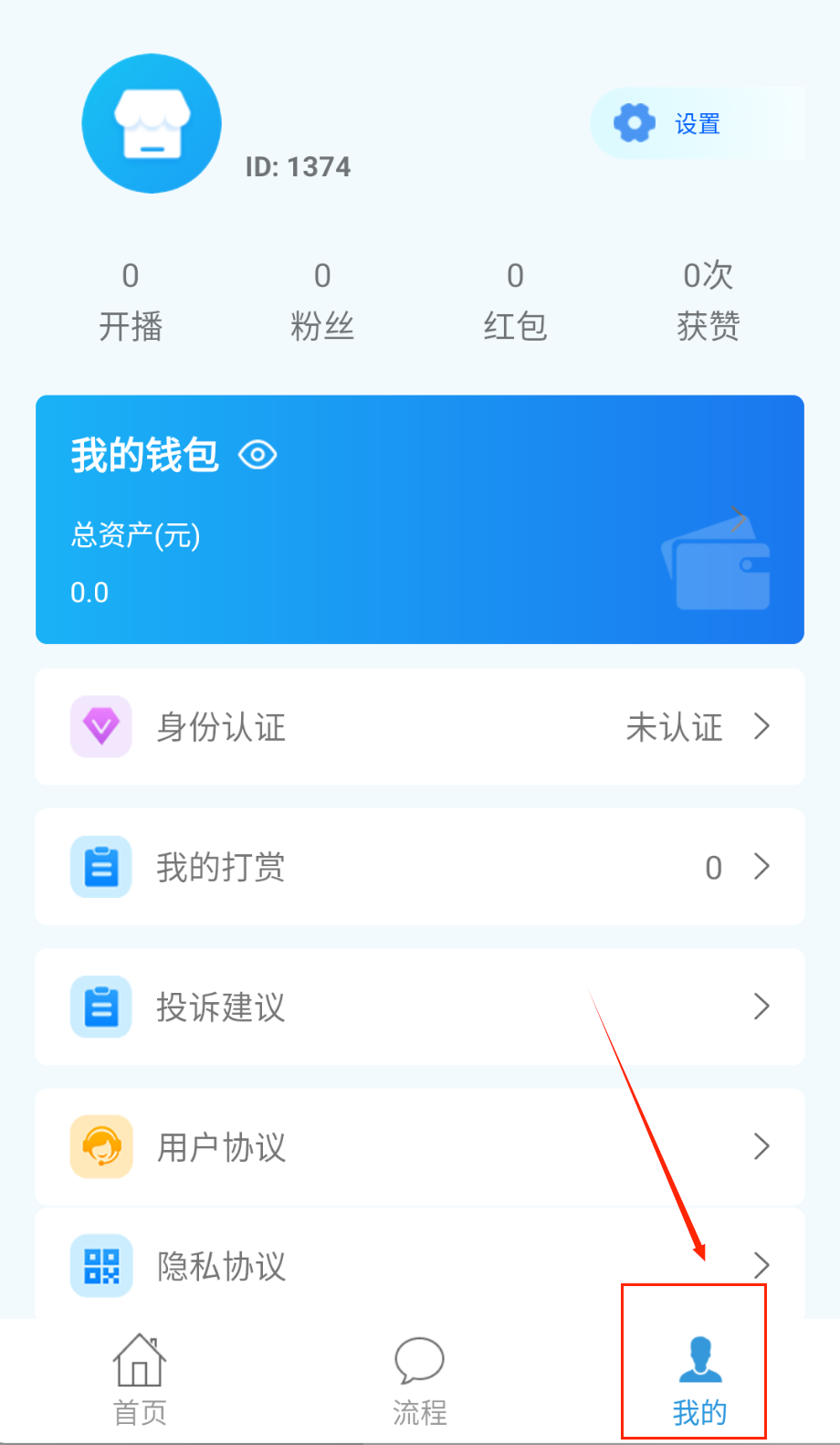Tap the shop profile avatar
Viewport: 840px width, 1445px height.
pos(152,123)
